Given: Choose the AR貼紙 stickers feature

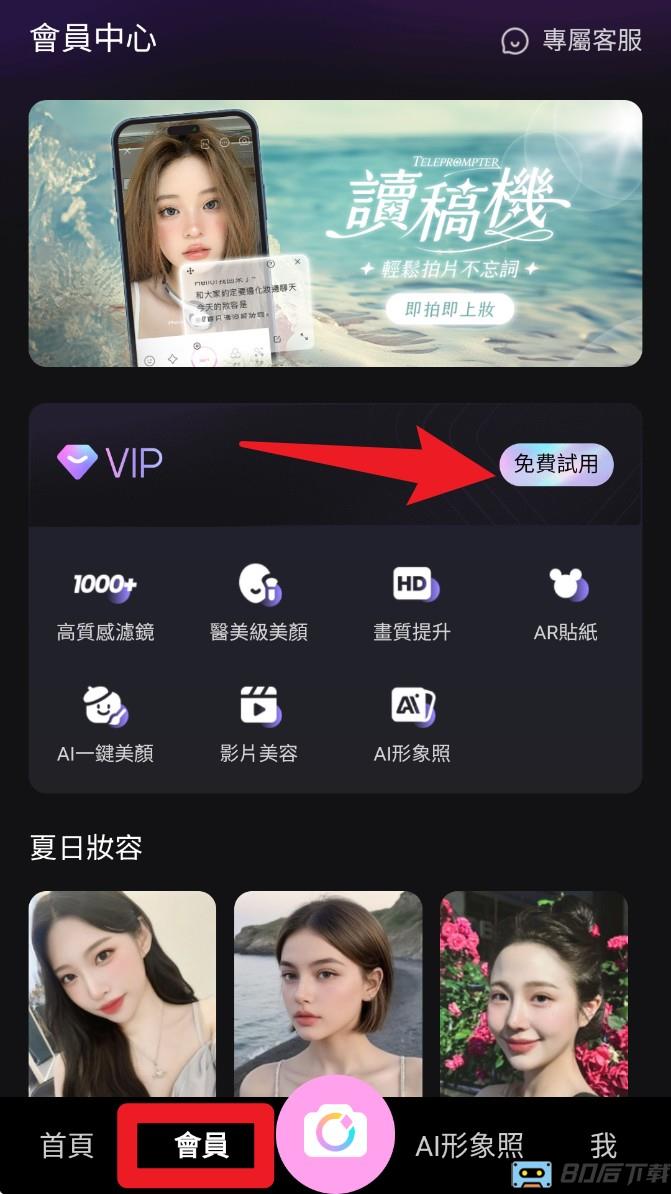Looking at the screenshot, I should (566, 602).
